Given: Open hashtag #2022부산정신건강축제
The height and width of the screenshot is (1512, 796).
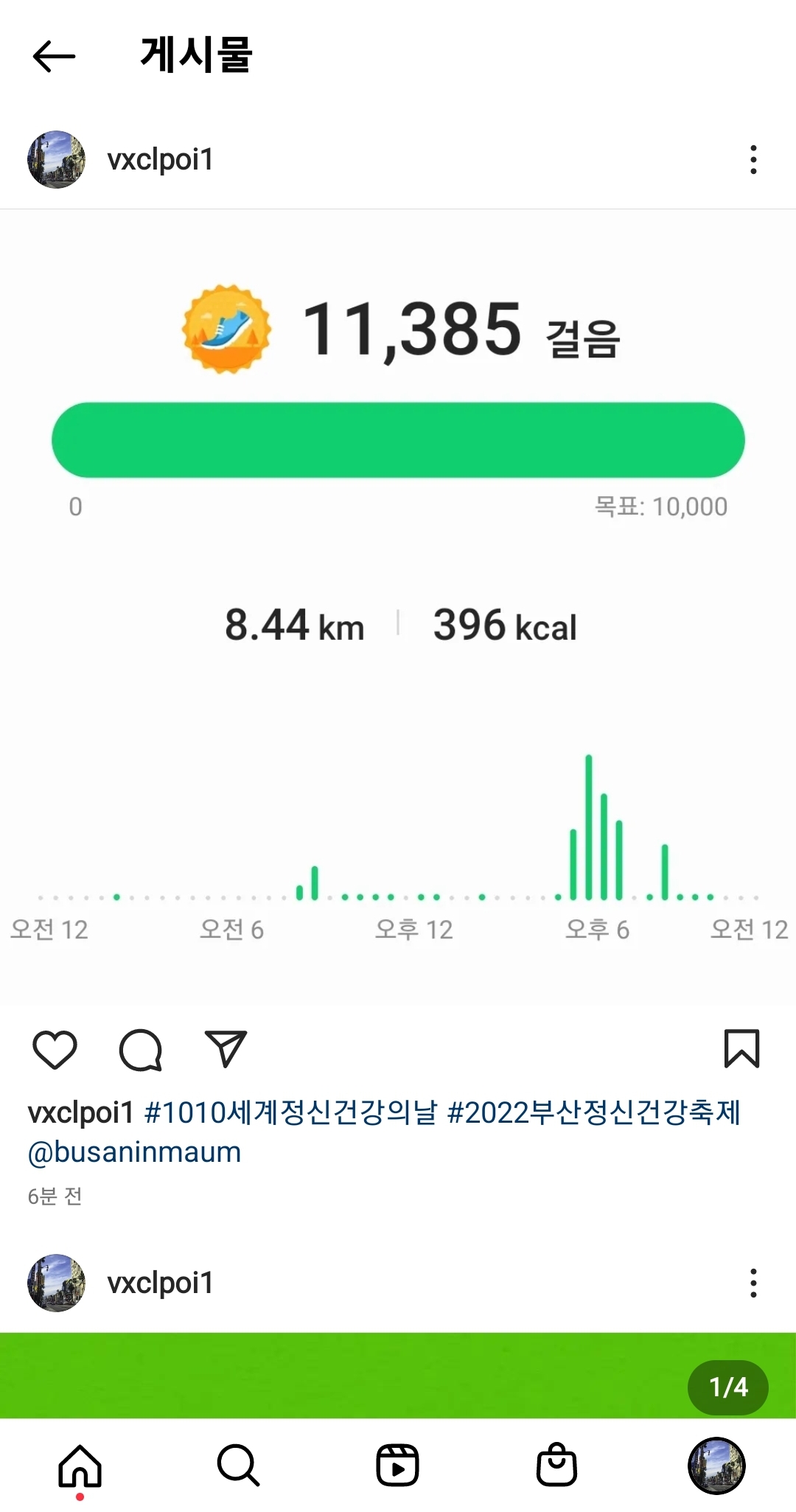Looking at the screenshot, I should coord(593,1112).
